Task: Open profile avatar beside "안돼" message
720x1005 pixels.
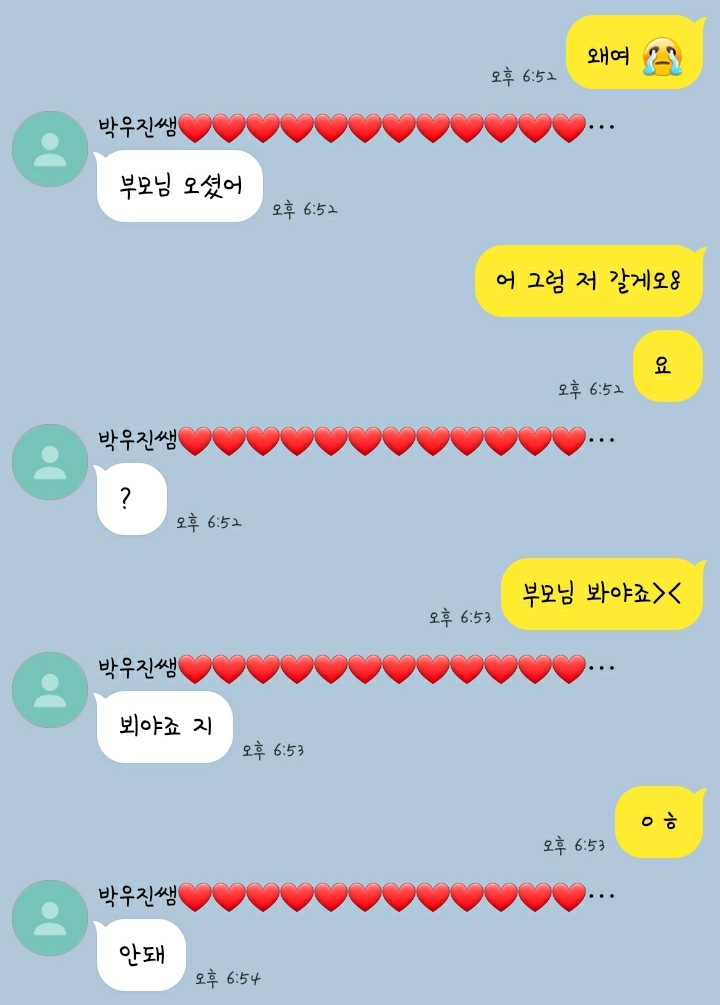Action: [50, 918]
